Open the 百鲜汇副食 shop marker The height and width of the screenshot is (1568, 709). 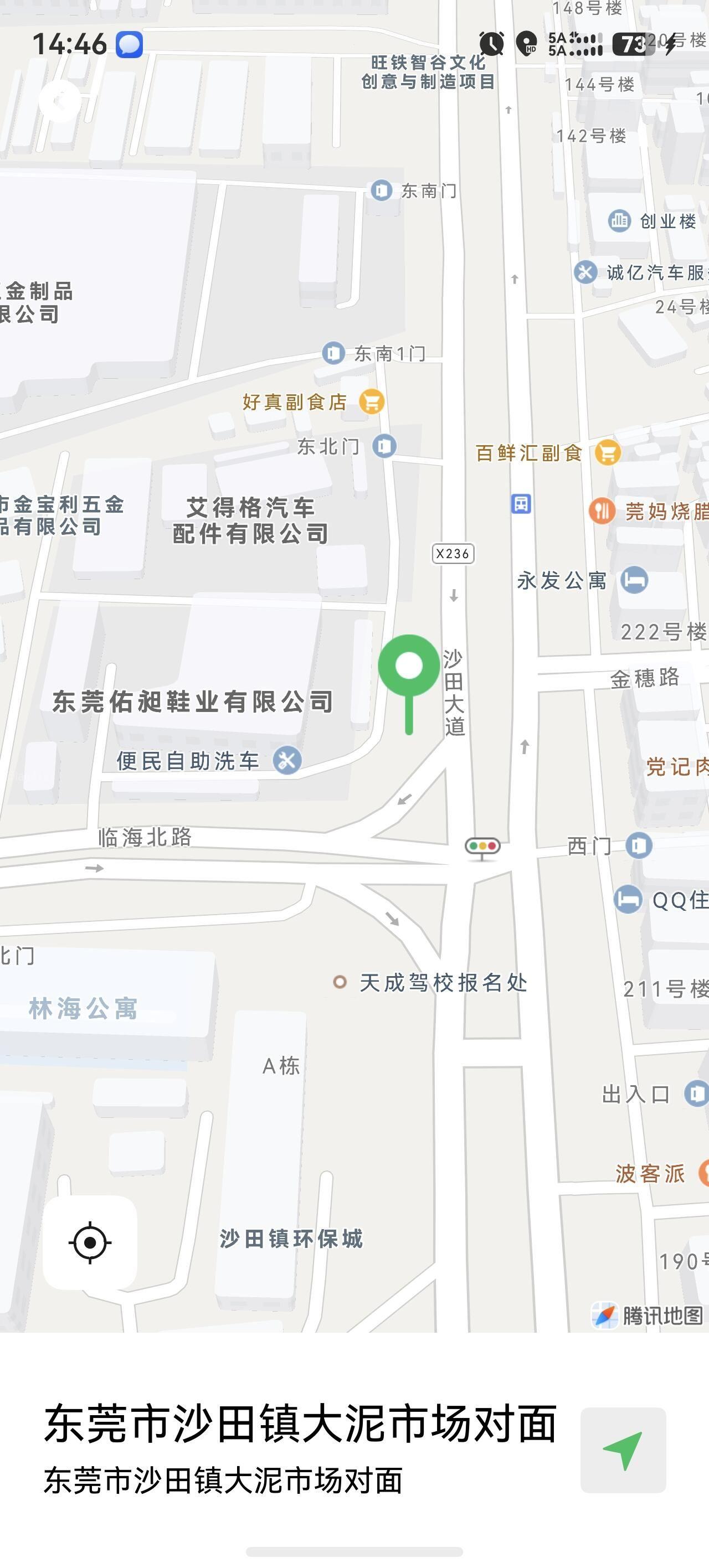tap(607, 452)
